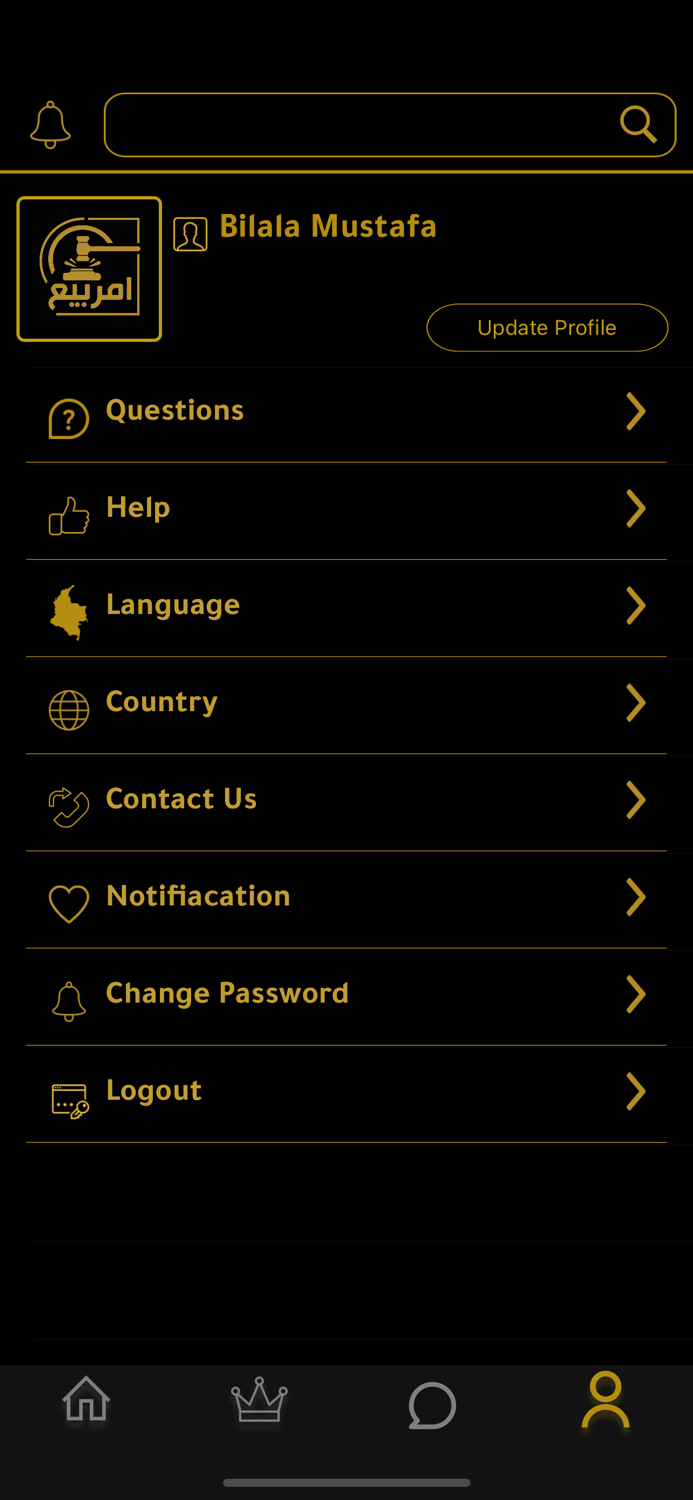Open the Help section
Viewport: 693px width, 1500px height.
point(346,509)
